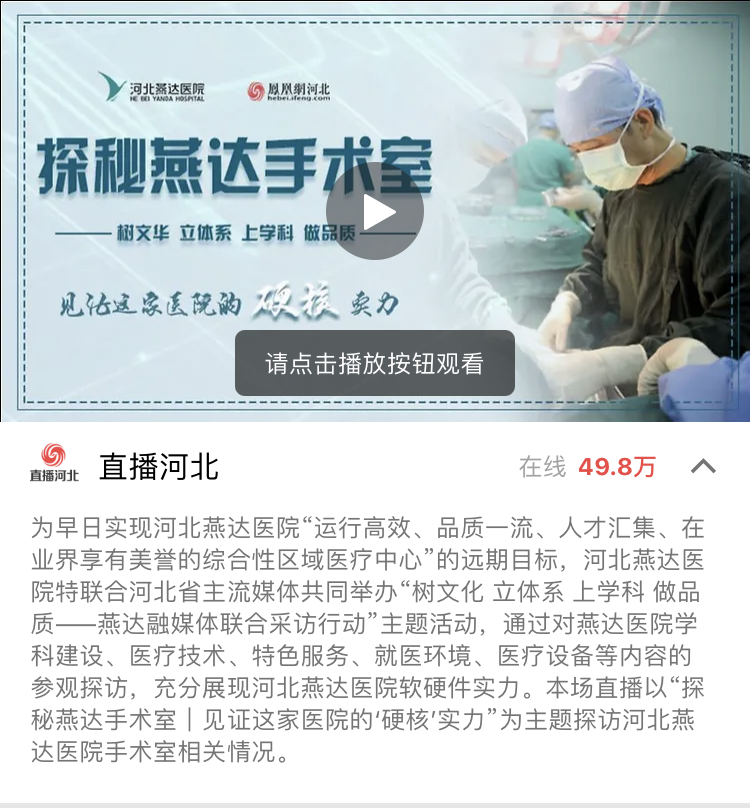Collapse the description with the chevron
Image resolution: width=750 pixels, height=808 pixels.
click(x=703, y=466)
